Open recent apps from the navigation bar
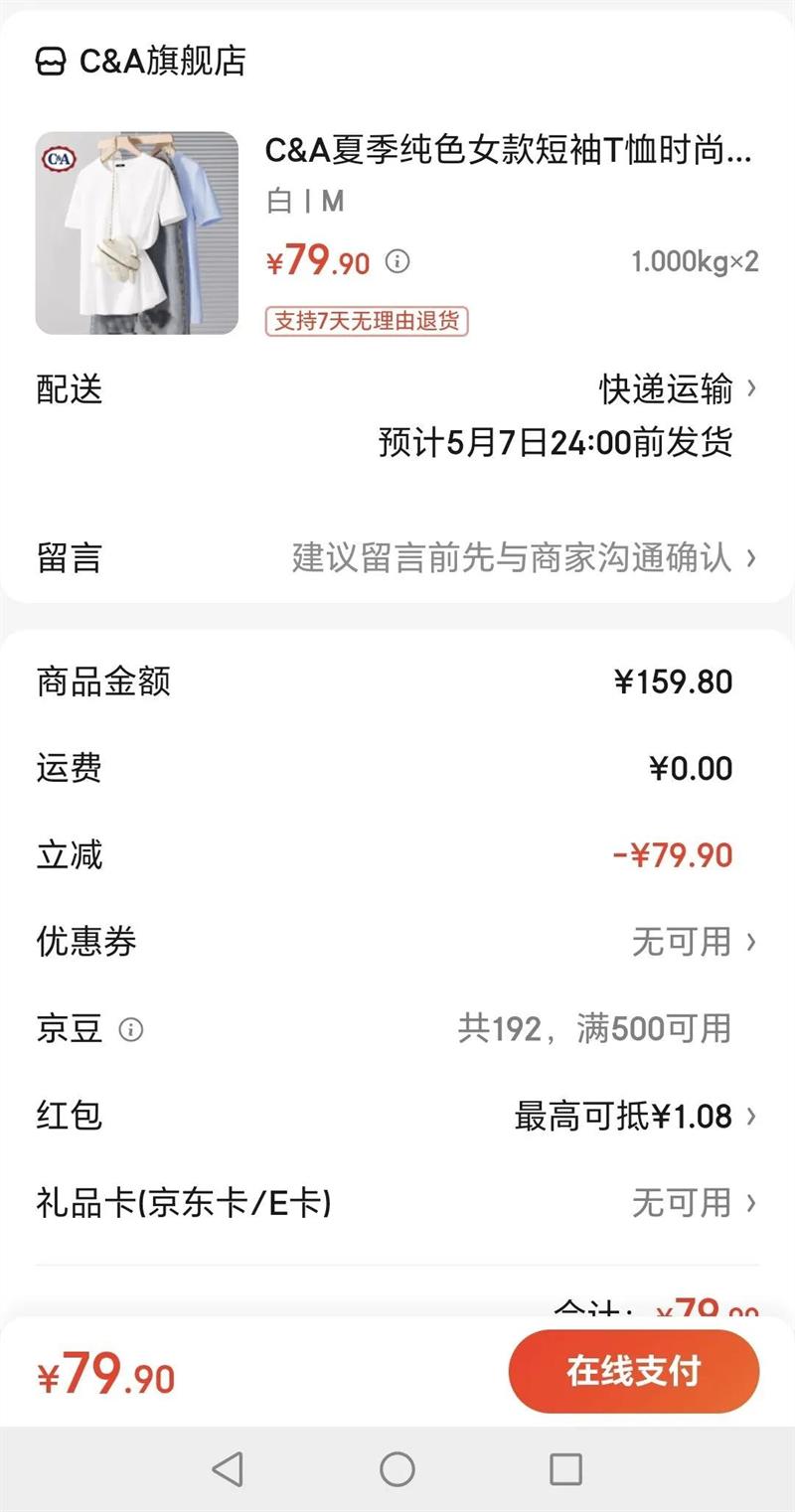Screen dimensions: 795x1512 coord(565,1468)
